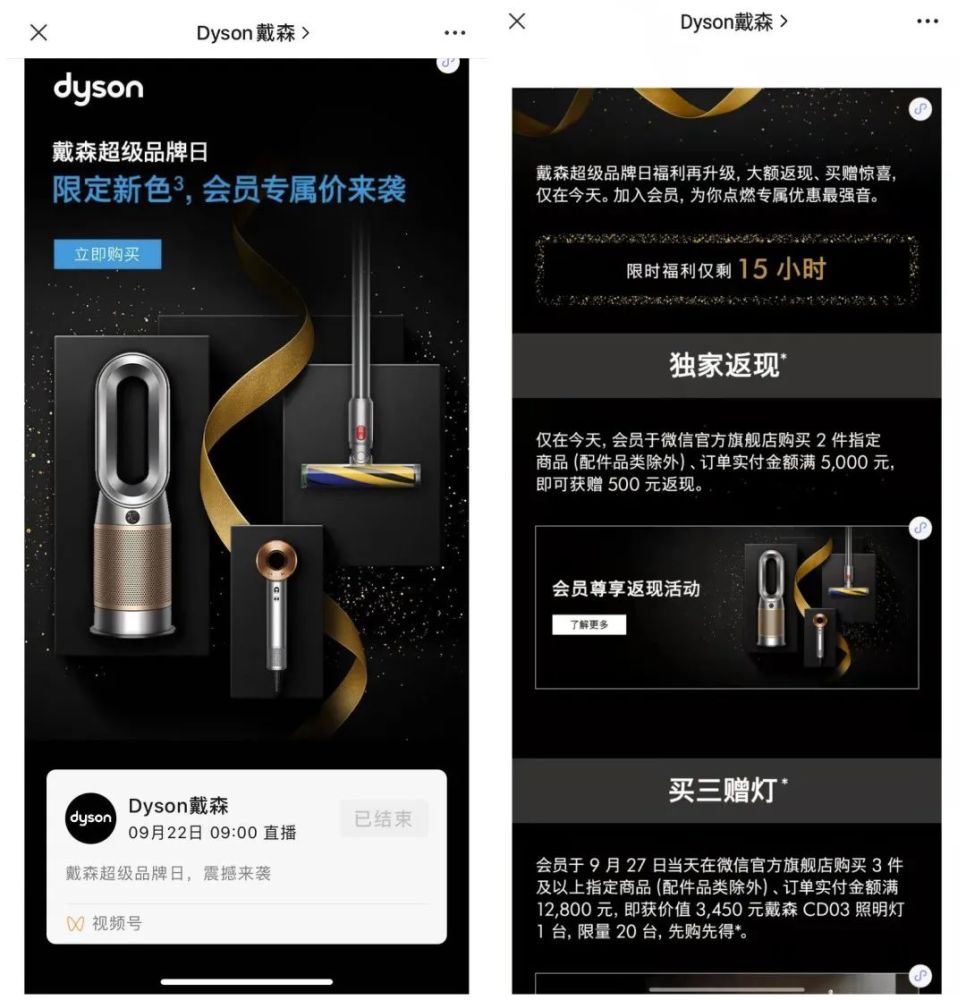Tap the dyson wordmark logo on the banner
Image resolution: width=966 pixels, height=1000 pixels.
(x=97, y=89)
